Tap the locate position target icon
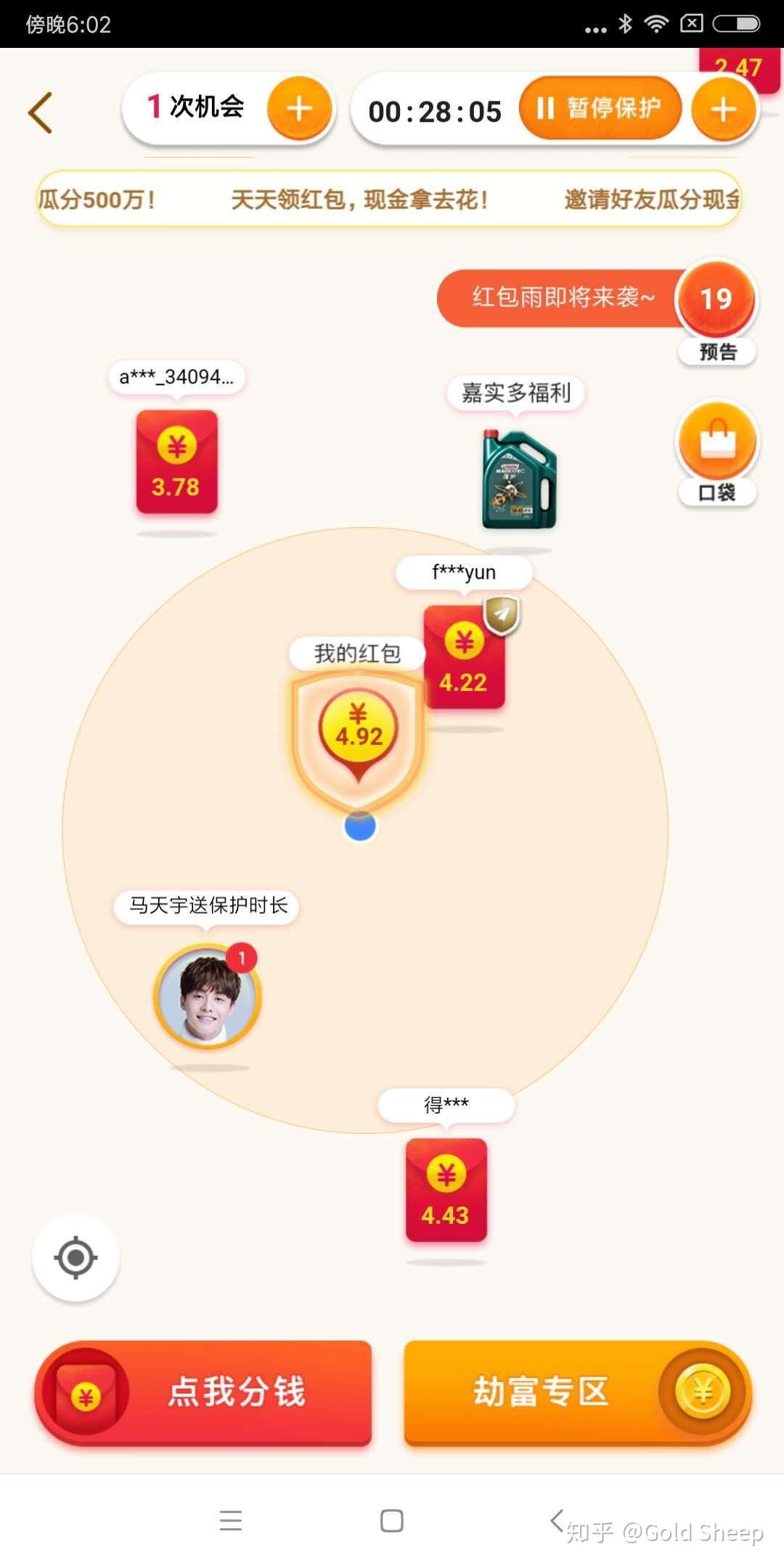Image resolution: width=784 pixels, height=1568 pixels. (75, 1258)
